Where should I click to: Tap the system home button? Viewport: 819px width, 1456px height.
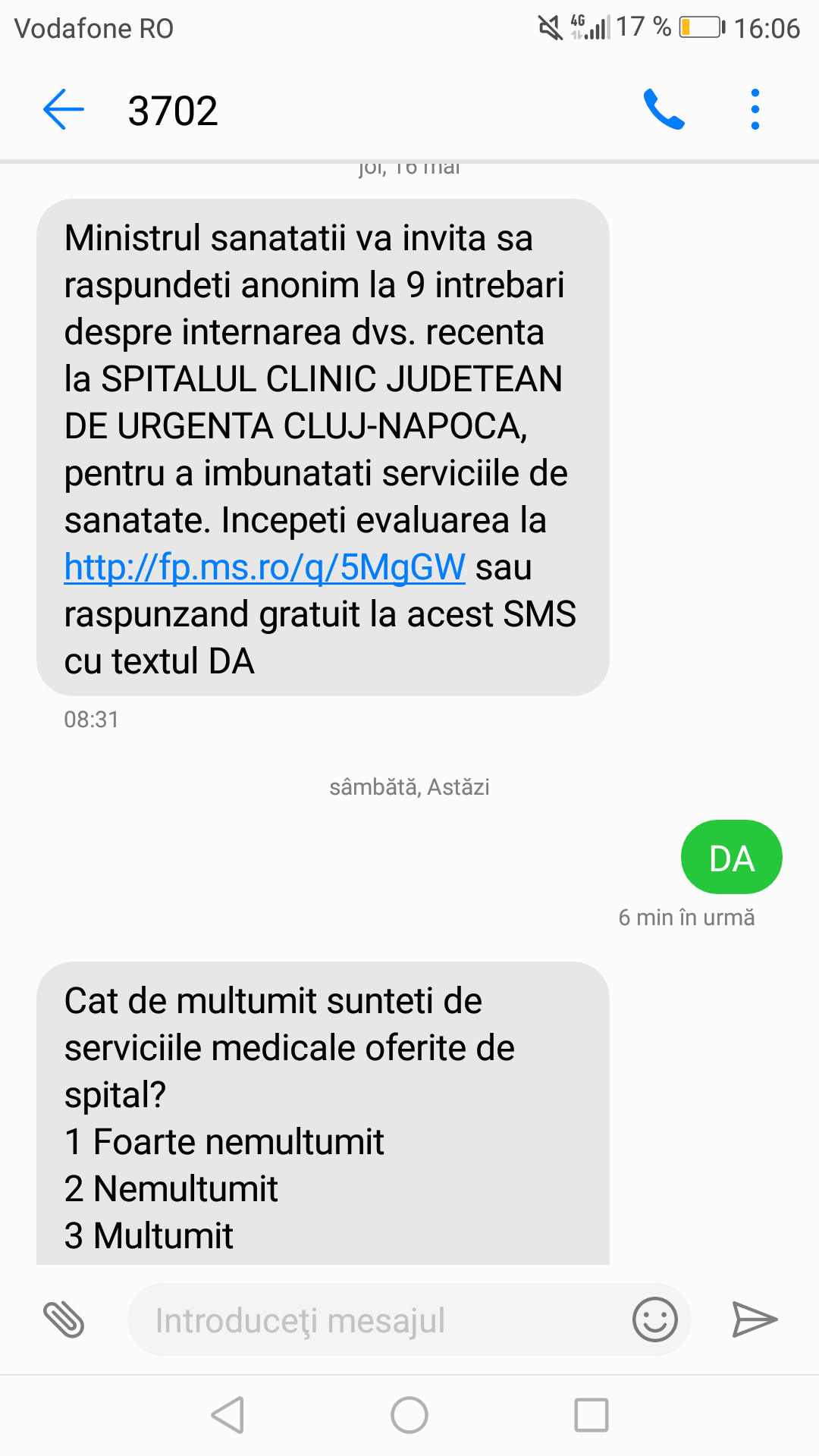[x=409, y=1415]
